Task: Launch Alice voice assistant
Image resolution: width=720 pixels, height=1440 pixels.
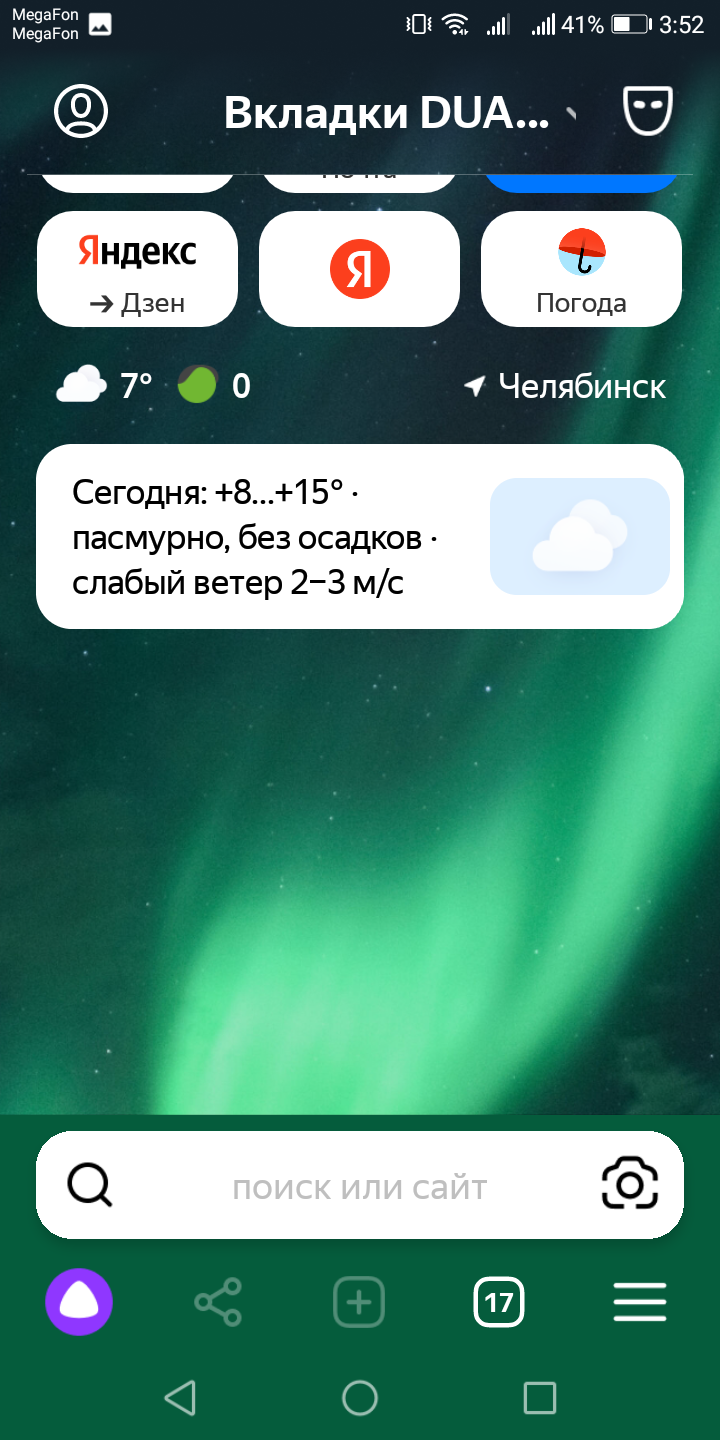Action: coord(79,1302)
